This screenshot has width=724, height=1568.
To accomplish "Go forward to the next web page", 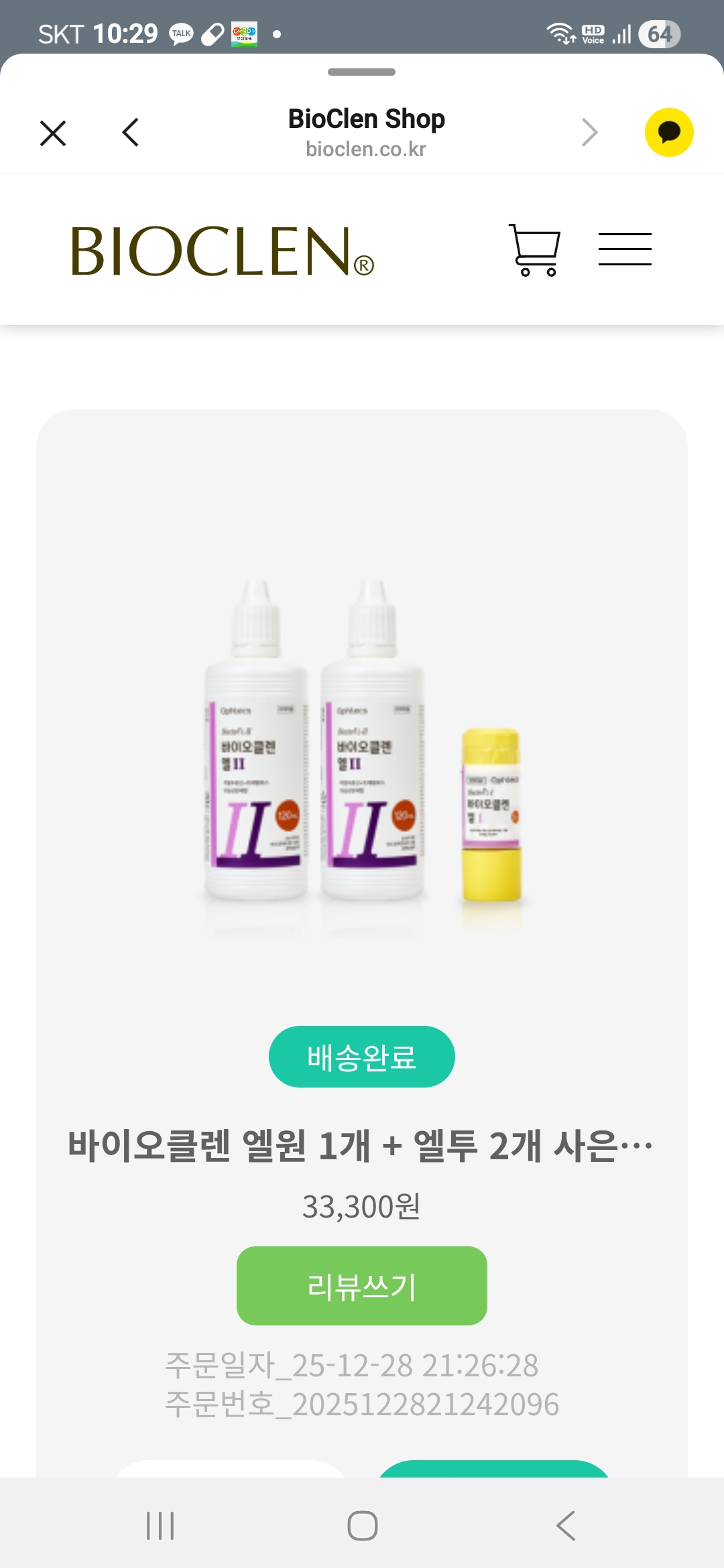I will click(589, 133).
